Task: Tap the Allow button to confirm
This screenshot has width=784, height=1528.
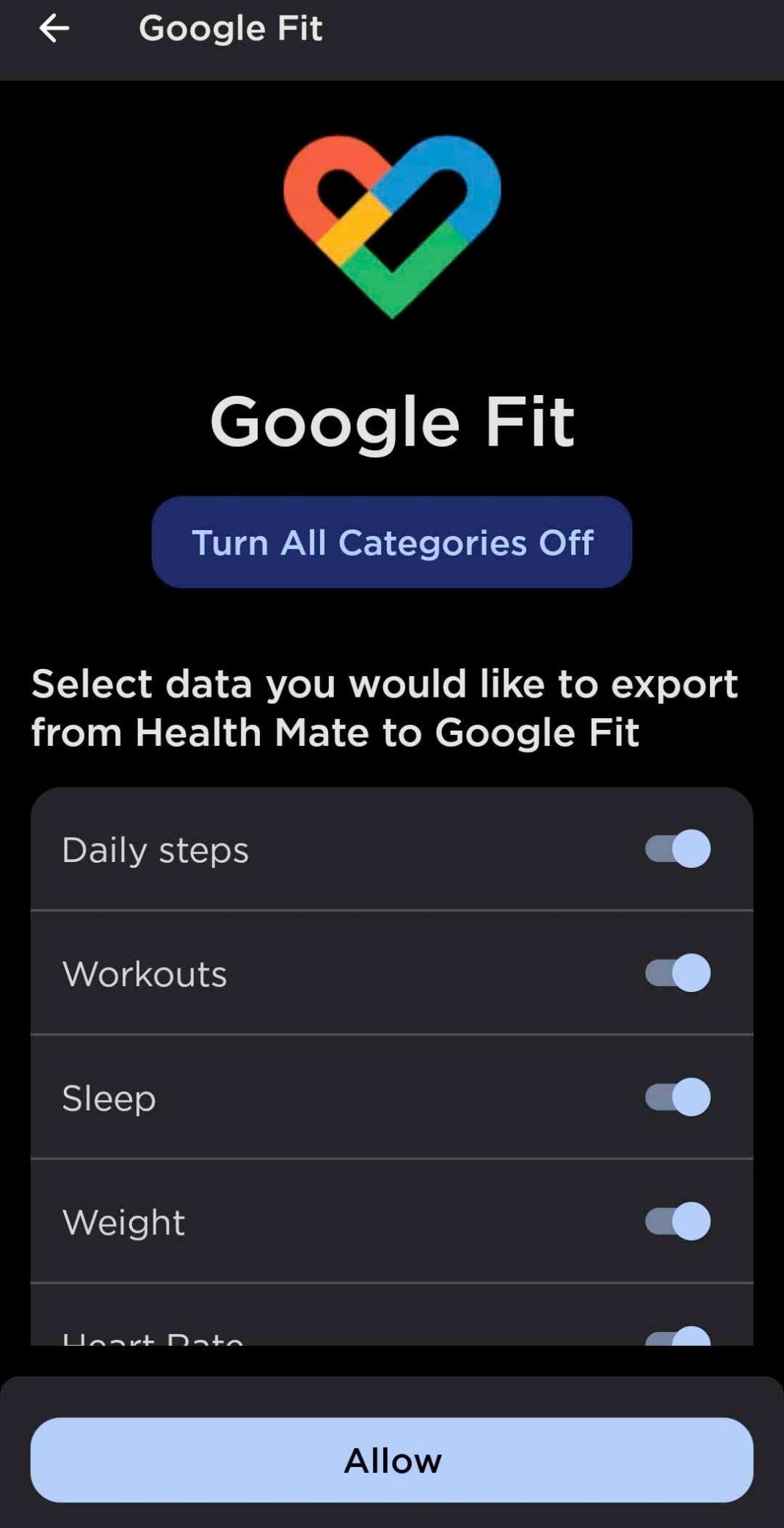Action: coord(392,1460)
